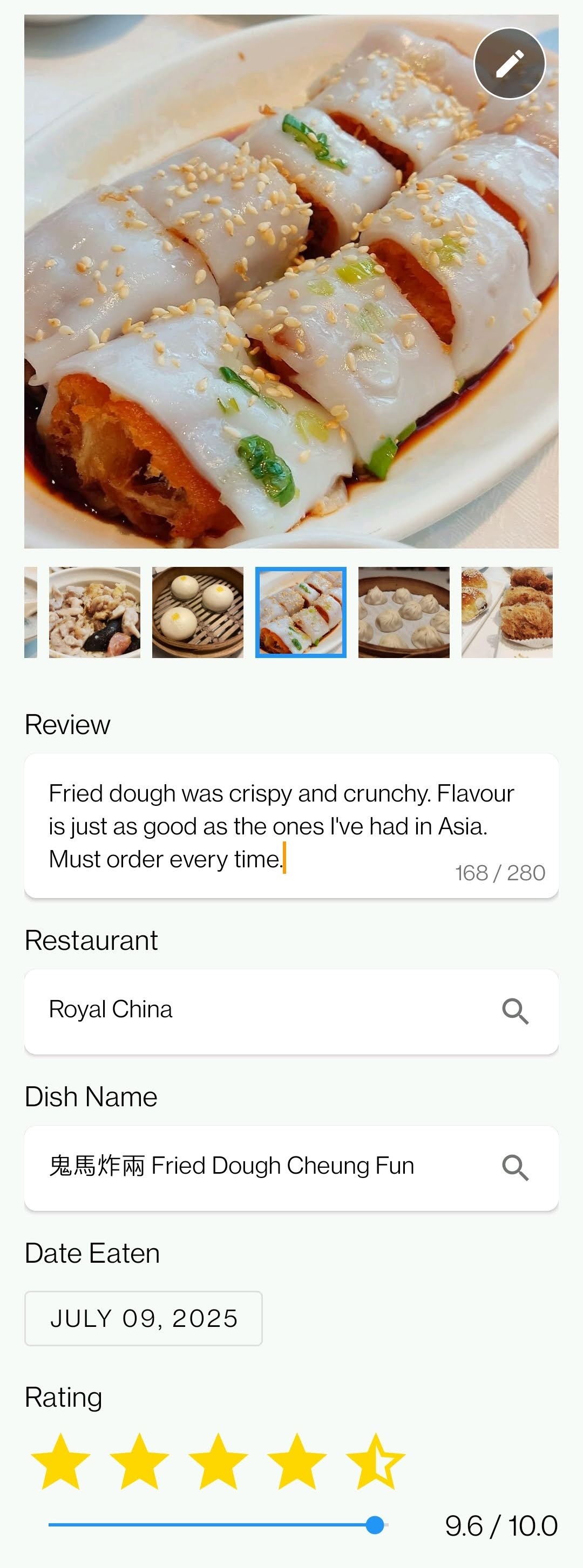Open the date picker for July 09, 2025
Viewport: 583px width, 1568px height.
[144, 1318]
